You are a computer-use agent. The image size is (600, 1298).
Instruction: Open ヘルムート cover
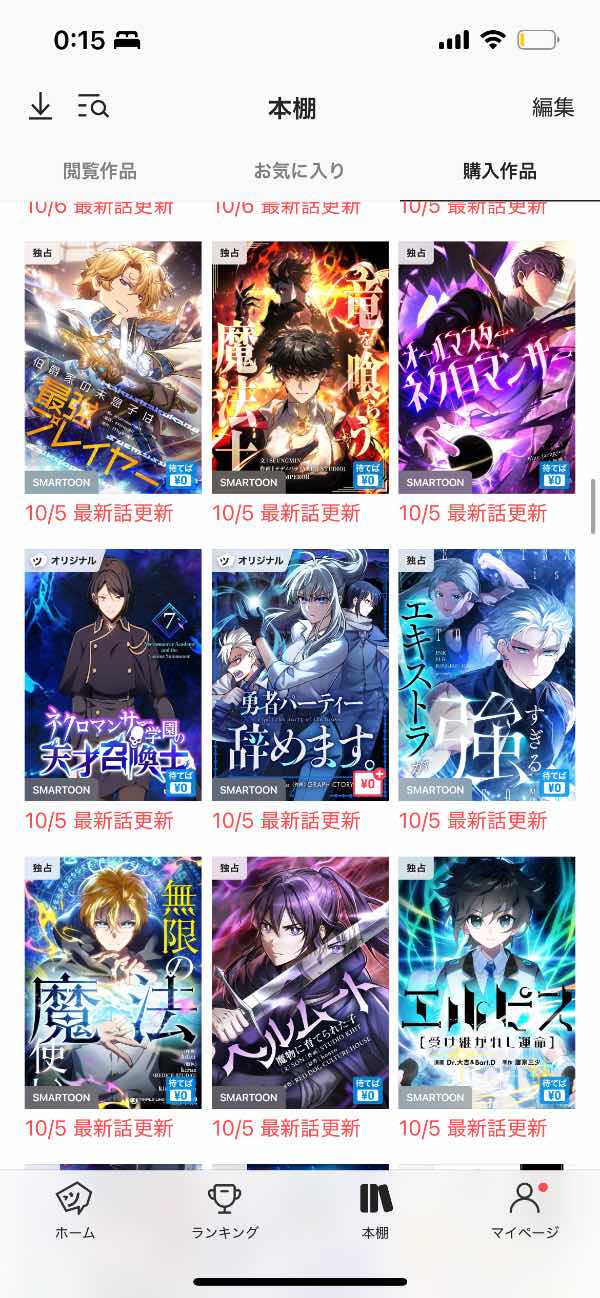coord(300,982)
